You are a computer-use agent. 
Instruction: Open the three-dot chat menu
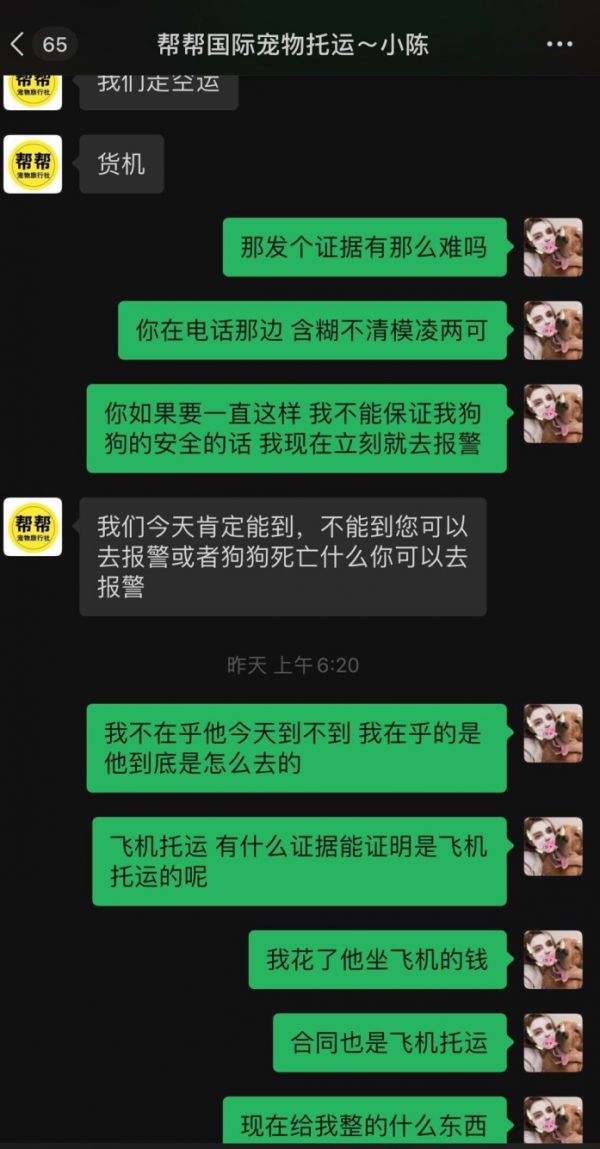[559, 44]
